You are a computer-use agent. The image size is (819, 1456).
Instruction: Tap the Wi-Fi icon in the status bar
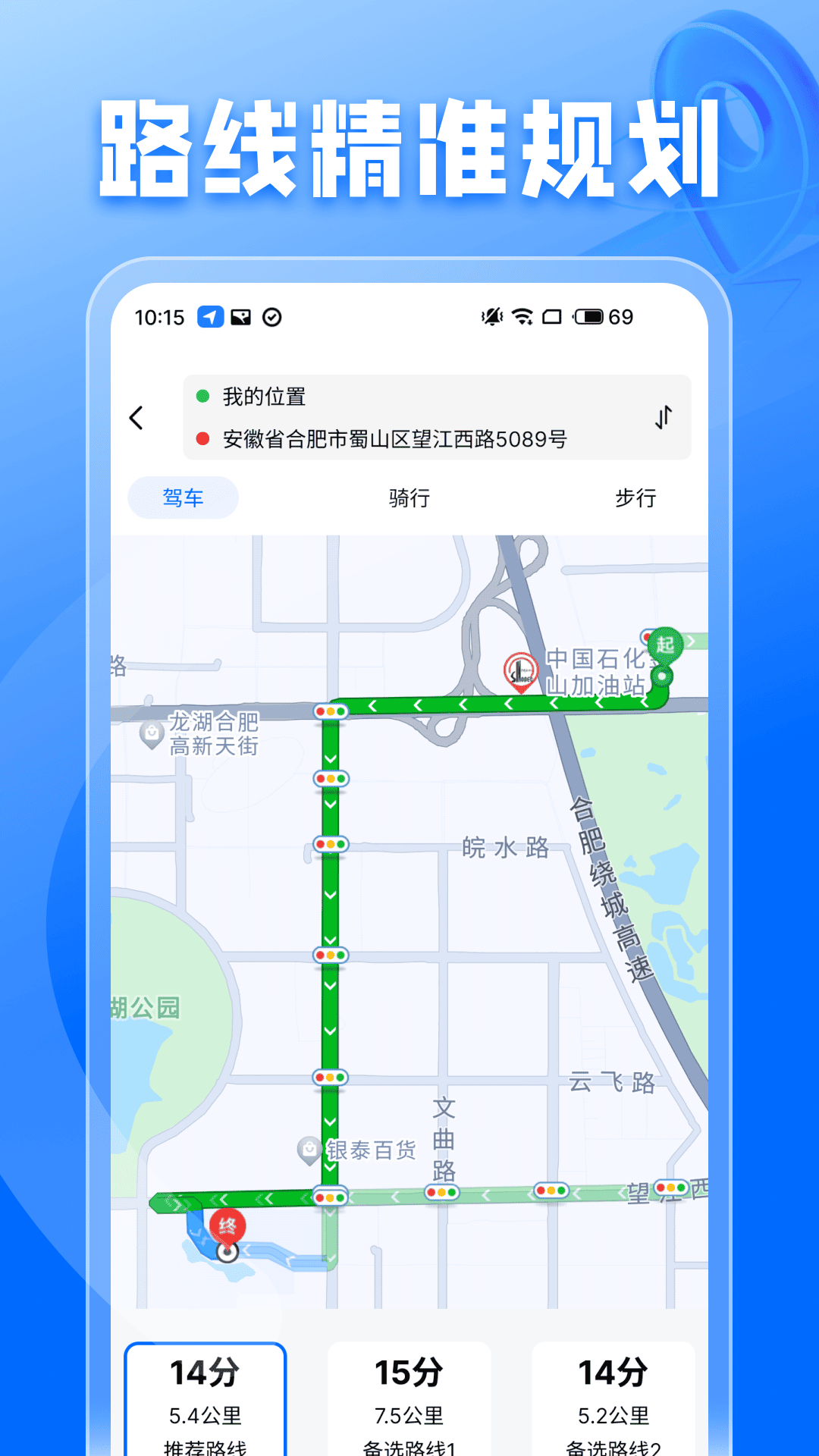523,317
